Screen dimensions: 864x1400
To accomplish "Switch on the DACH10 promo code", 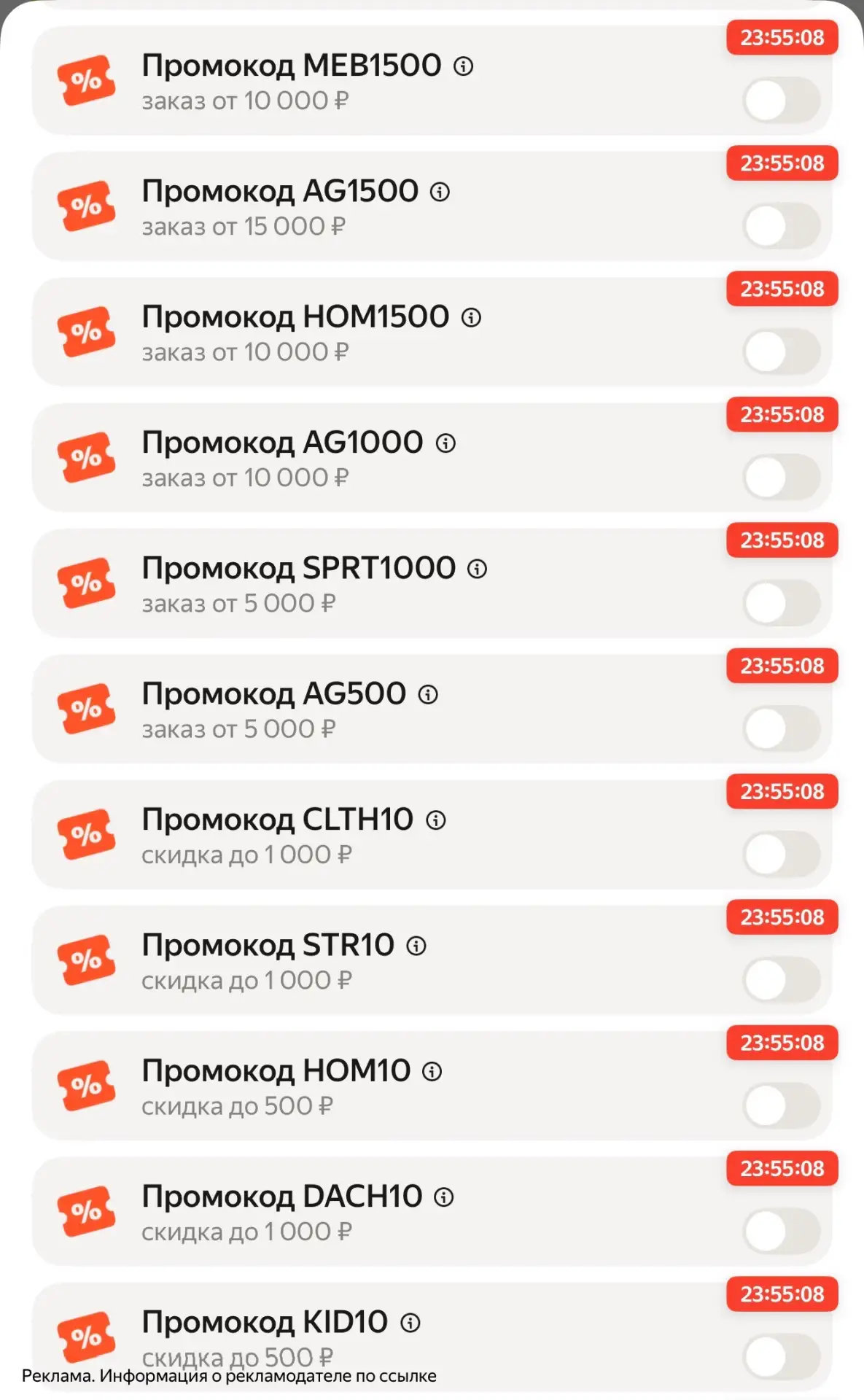I will [x=782, y=1232].
